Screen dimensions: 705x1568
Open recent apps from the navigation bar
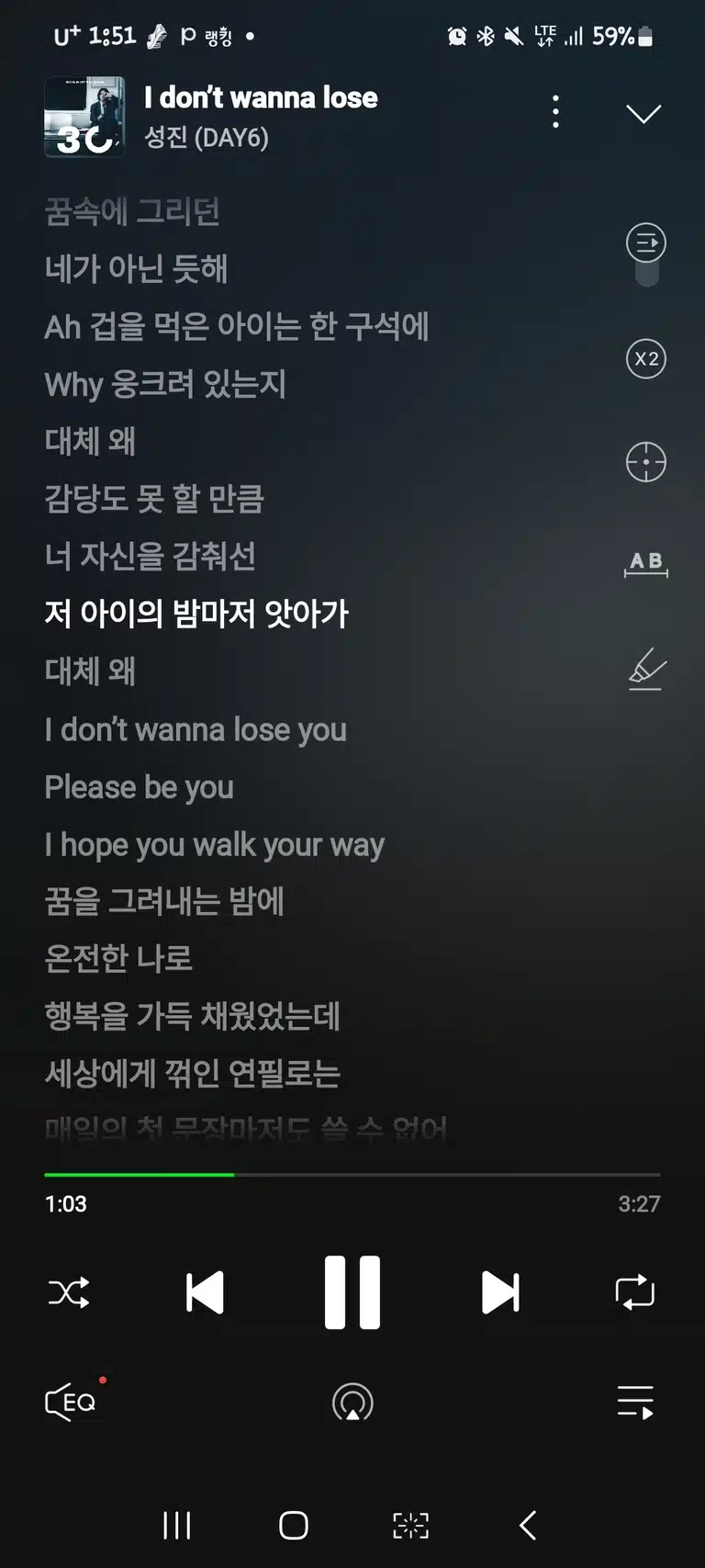click(x=176, y=1526)
